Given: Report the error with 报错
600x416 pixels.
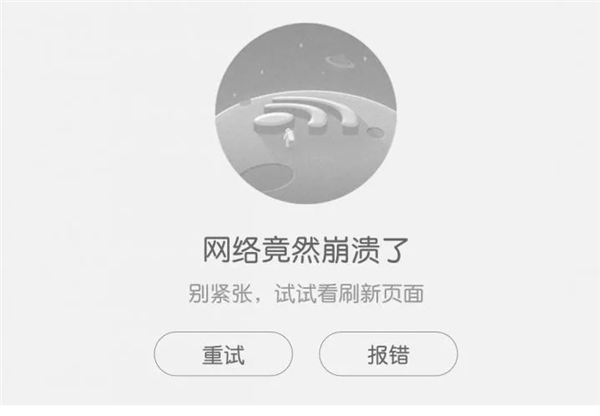Looking at the screenshot, I should (388, 355).
